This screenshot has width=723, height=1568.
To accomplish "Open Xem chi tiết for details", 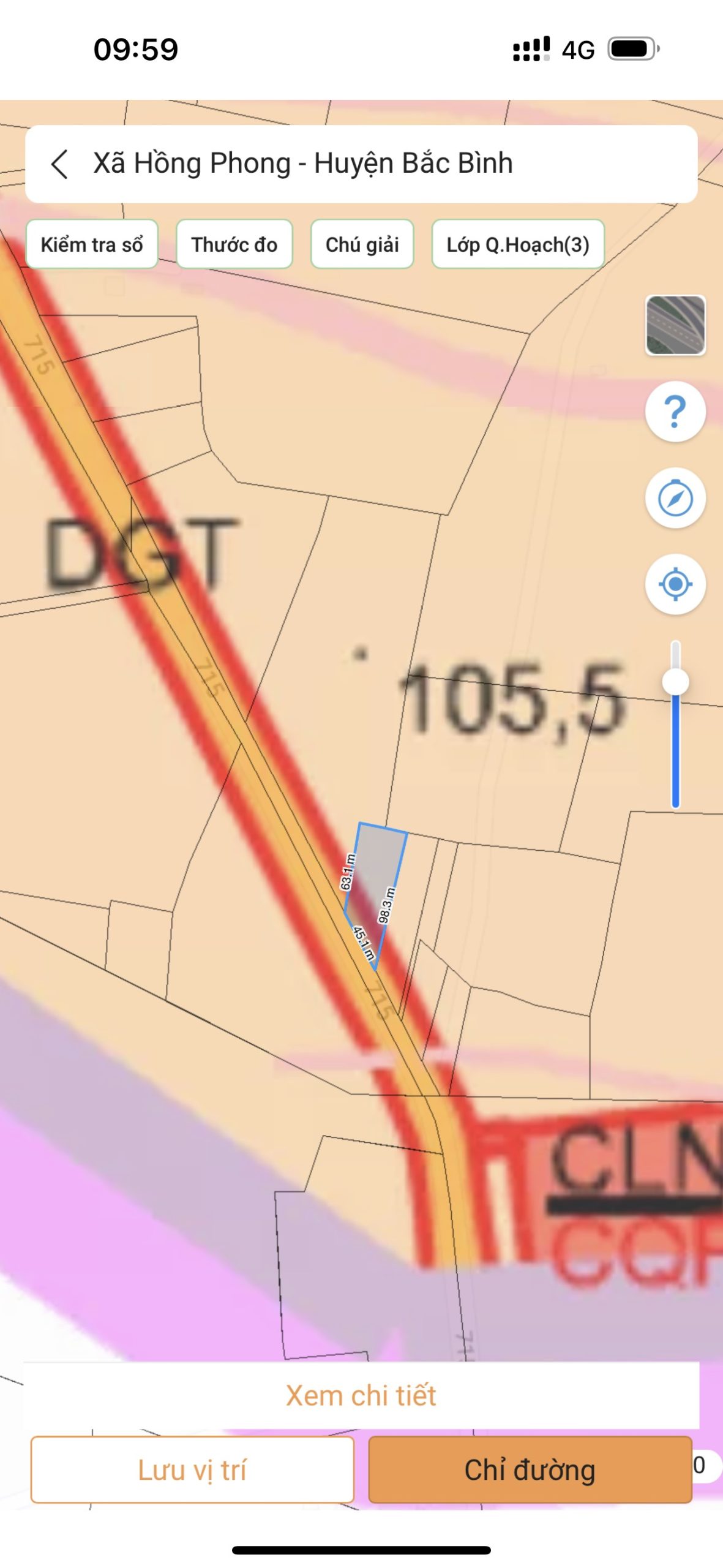I will (x=361, y=1395).
